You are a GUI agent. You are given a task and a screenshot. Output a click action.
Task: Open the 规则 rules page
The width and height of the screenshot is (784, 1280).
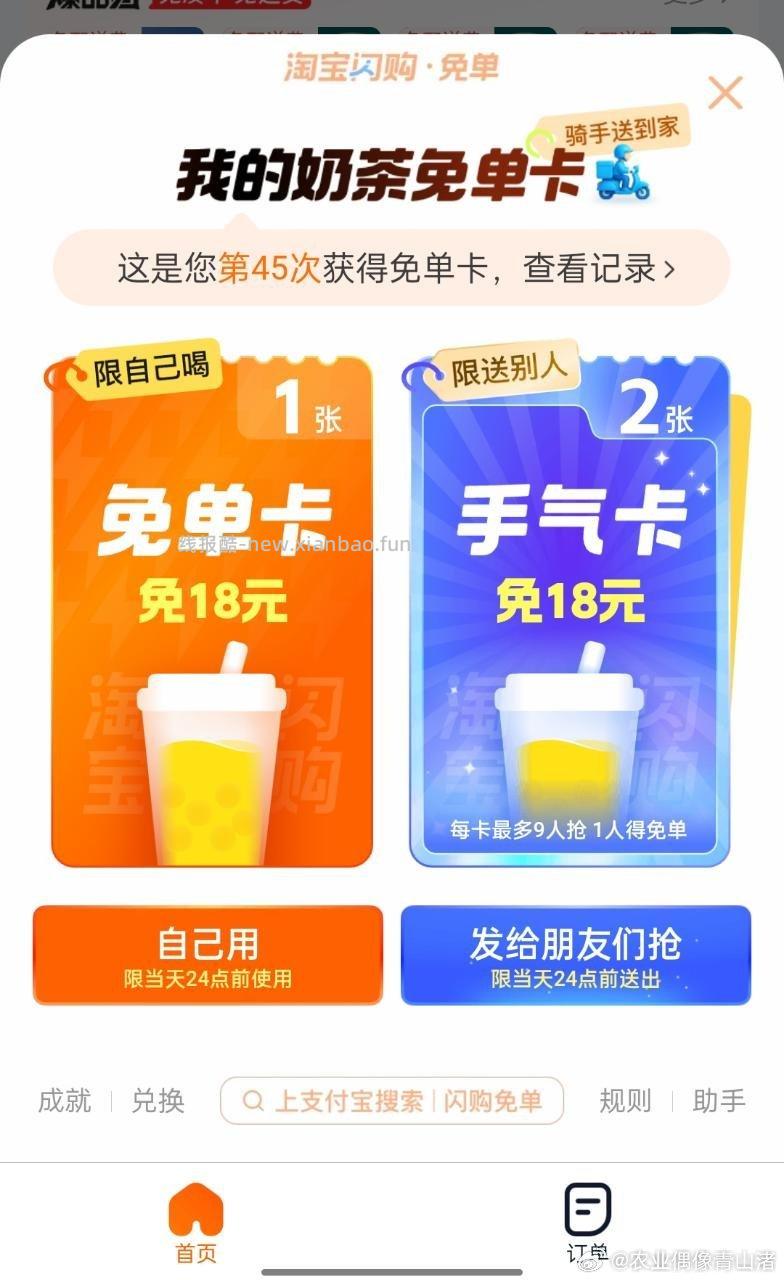624,1100
